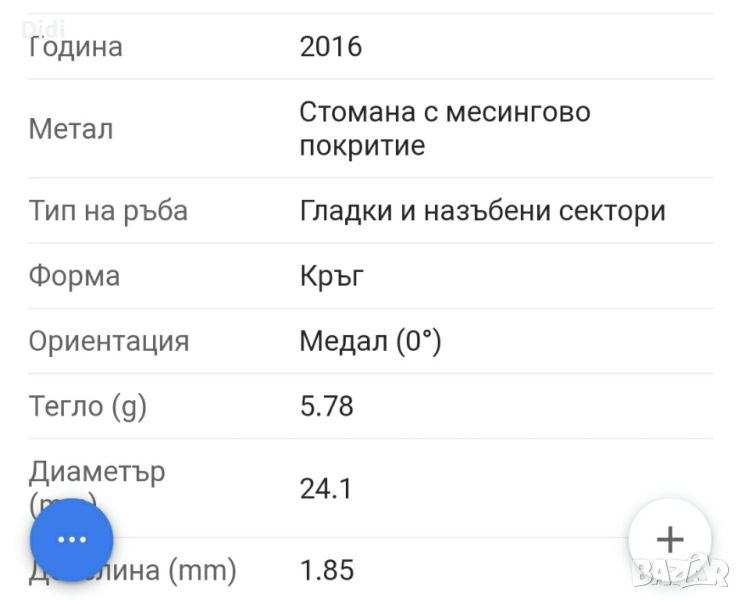Tap the white plus floating button

point(669,540)
